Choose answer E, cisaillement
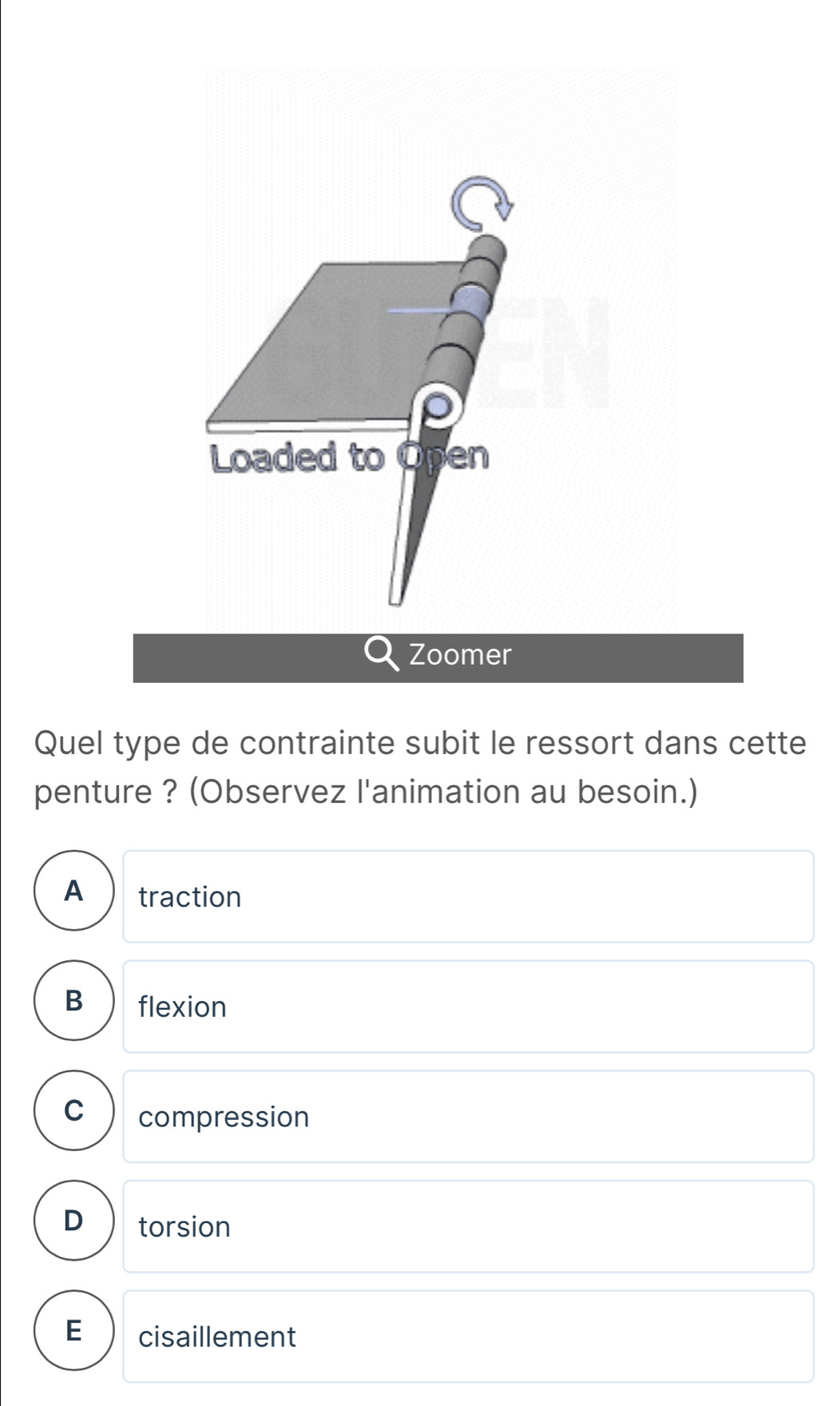This screenshot has width=840, height=1406. click(467, 1336)
